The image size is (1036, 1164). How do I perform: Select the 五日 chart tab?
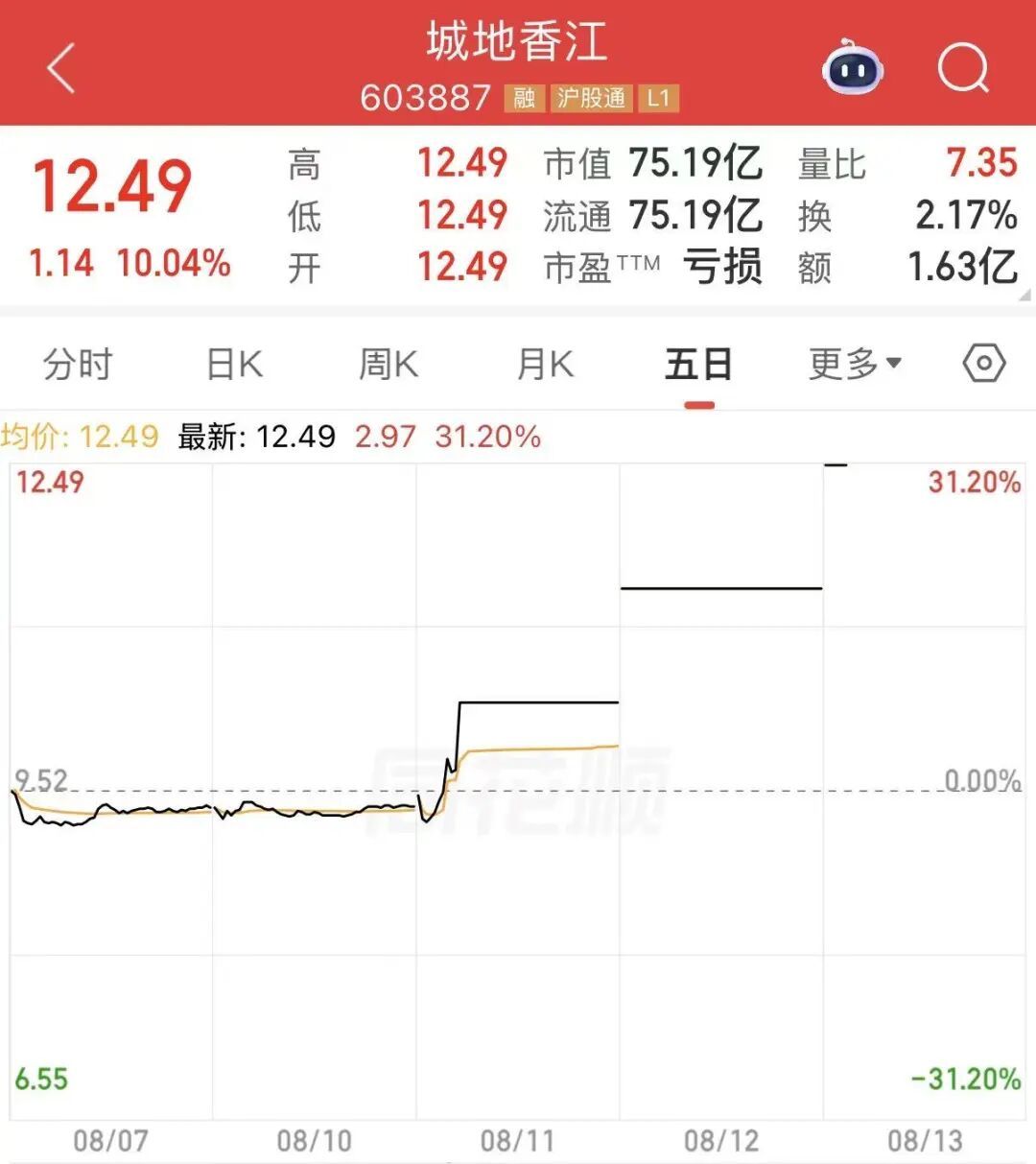(x=699, y=365)
